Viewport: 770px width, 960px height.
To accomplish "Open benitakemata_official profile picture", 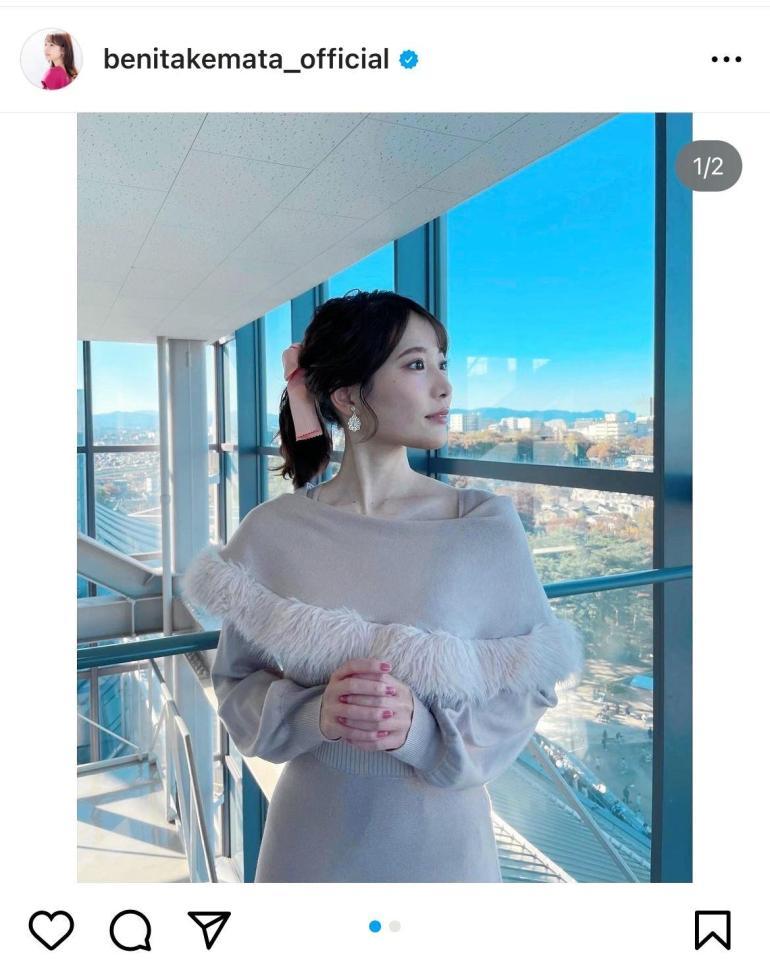I will click(51, 59).
